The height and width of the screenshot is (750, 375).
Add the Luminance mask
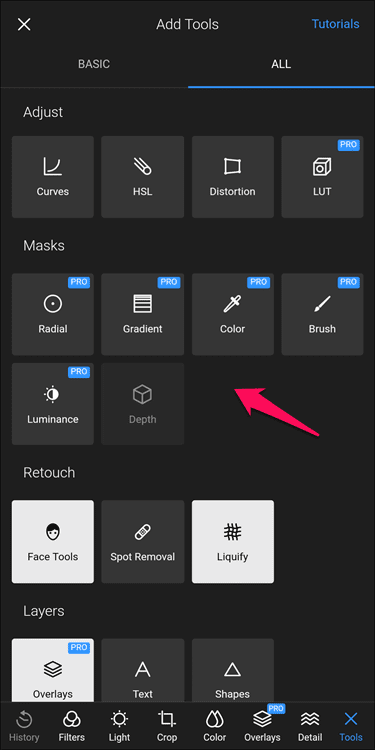coord(53,404)
